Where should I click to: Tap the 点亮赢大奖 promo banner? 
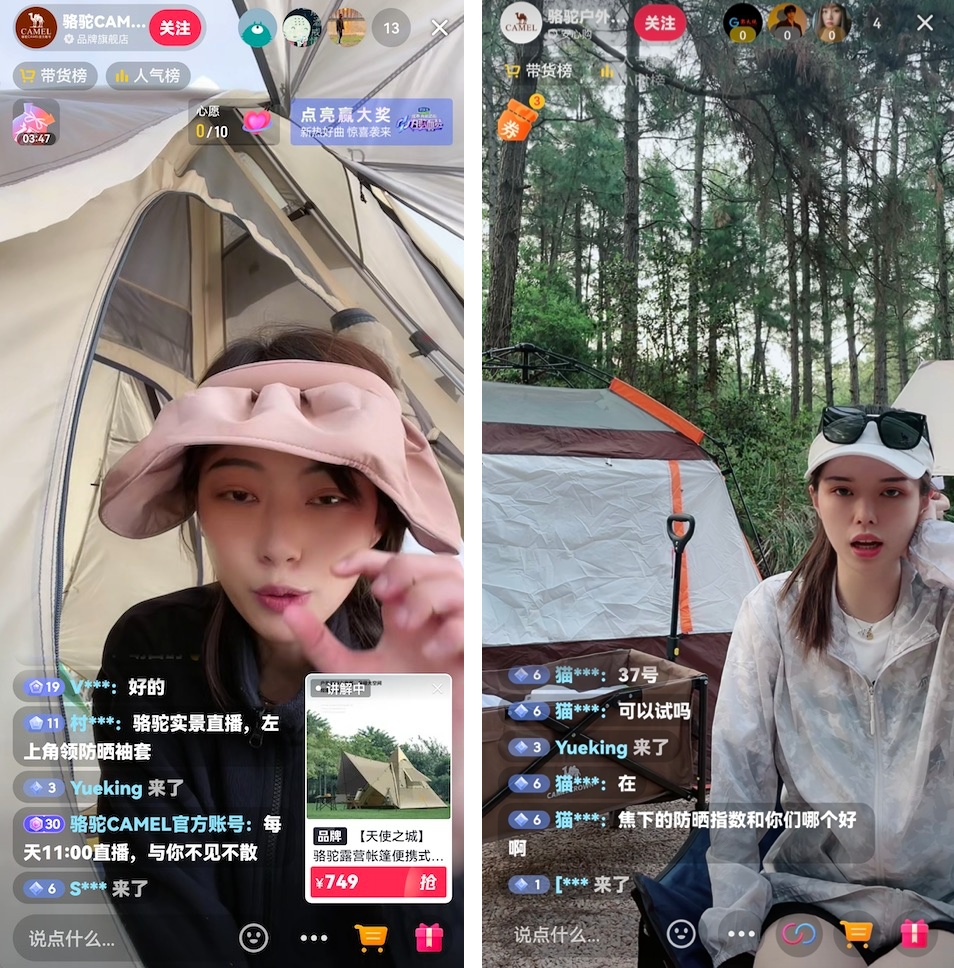[x=371, y=122]
